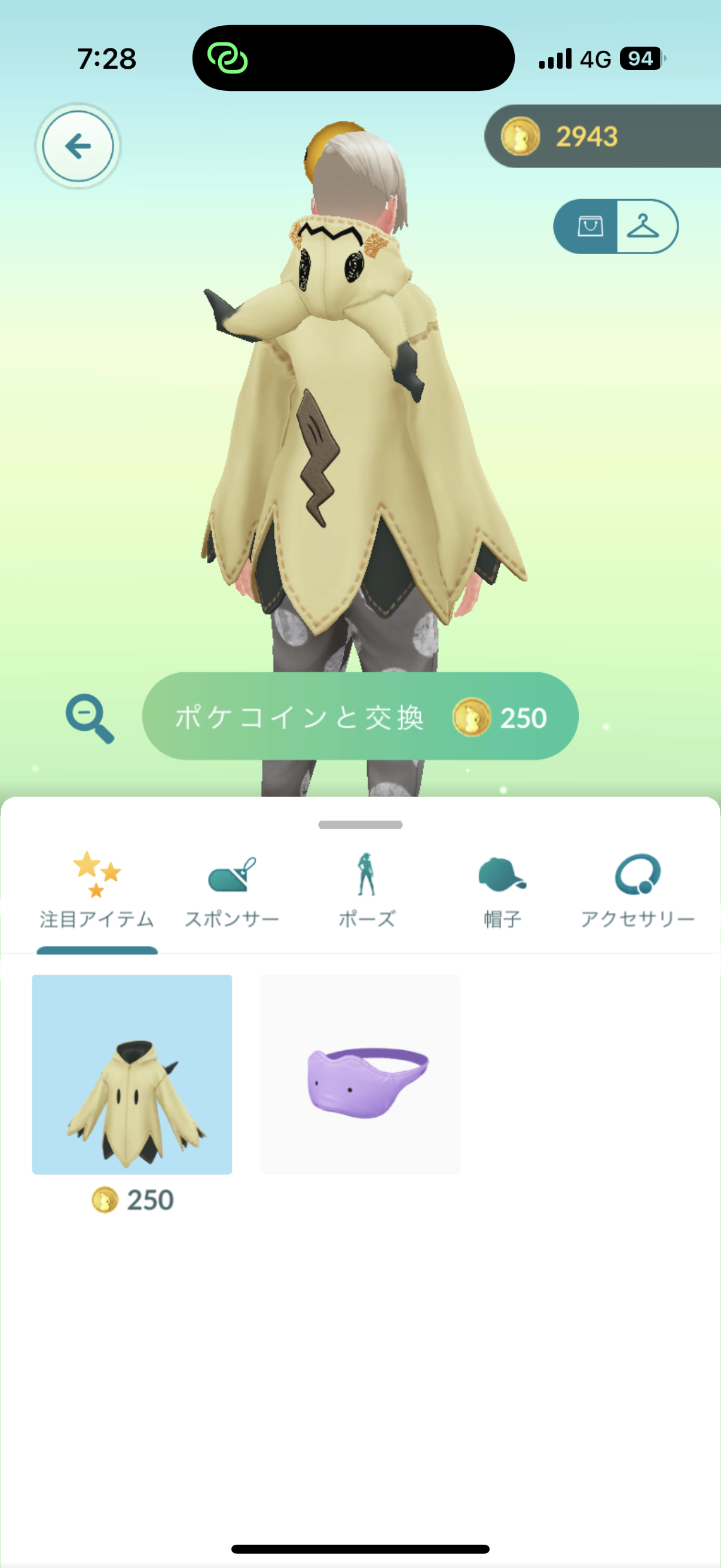Image resolution: width=721 pixels, height=1568 pixels.
Task: Tap ポケコインと交換 to buy for 250
Action: [360, 716]
